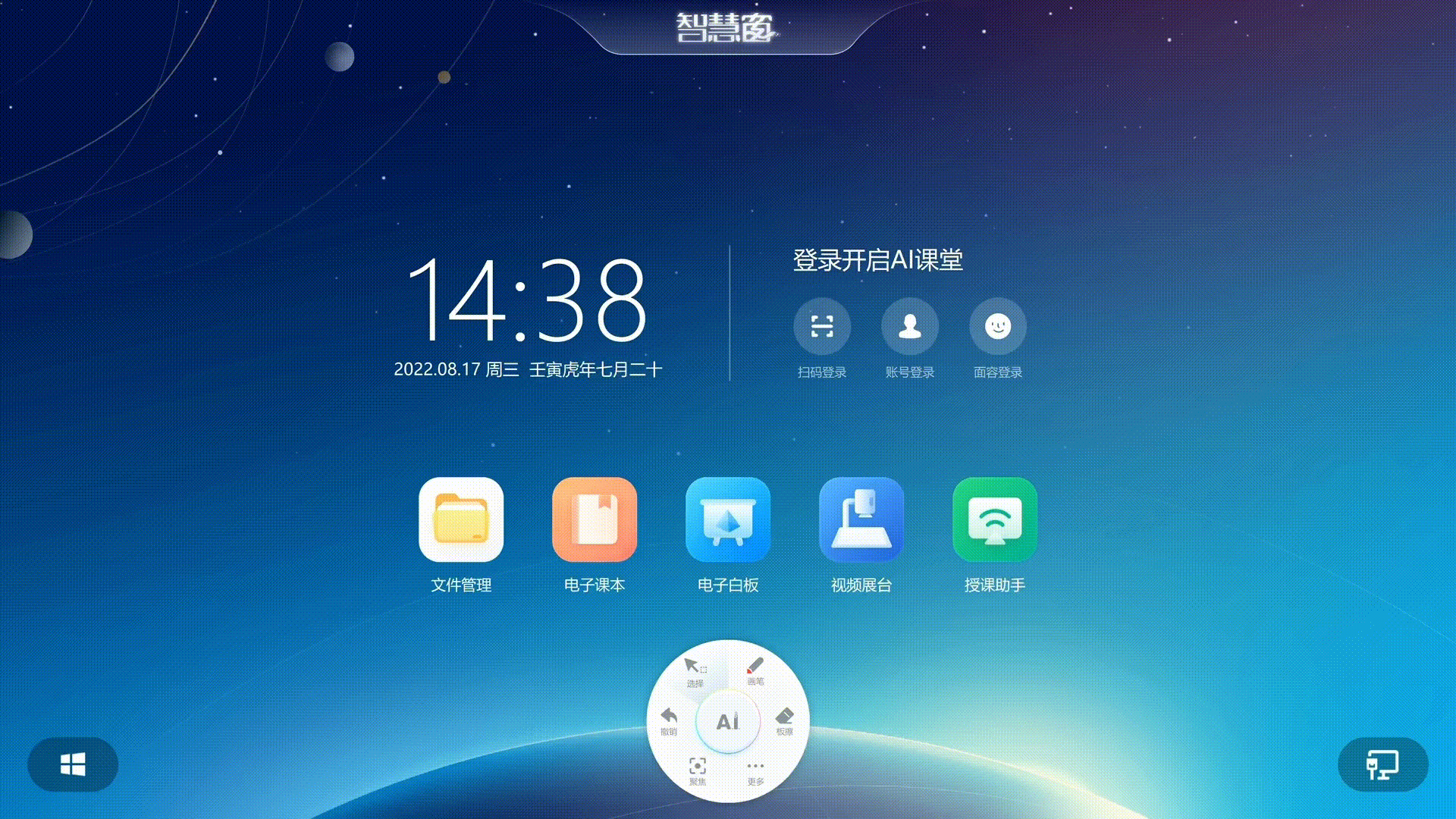Enable the 聚焦 focus tool
Viewport: 1456px width, 819px height.
698,770
